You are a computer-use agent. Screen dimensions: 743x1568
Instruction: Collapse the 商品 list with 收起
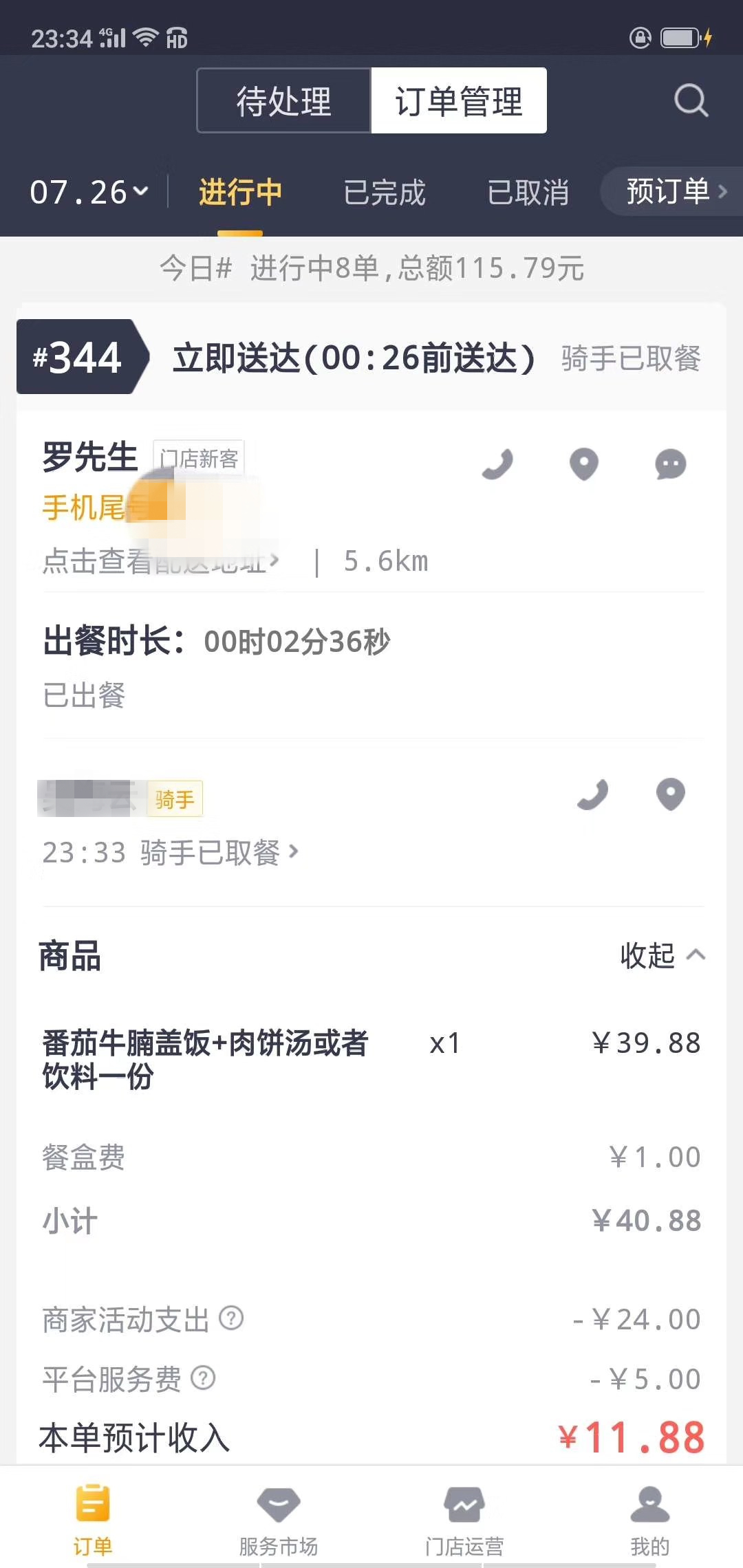pyautogui.click(x=663, y=955)
